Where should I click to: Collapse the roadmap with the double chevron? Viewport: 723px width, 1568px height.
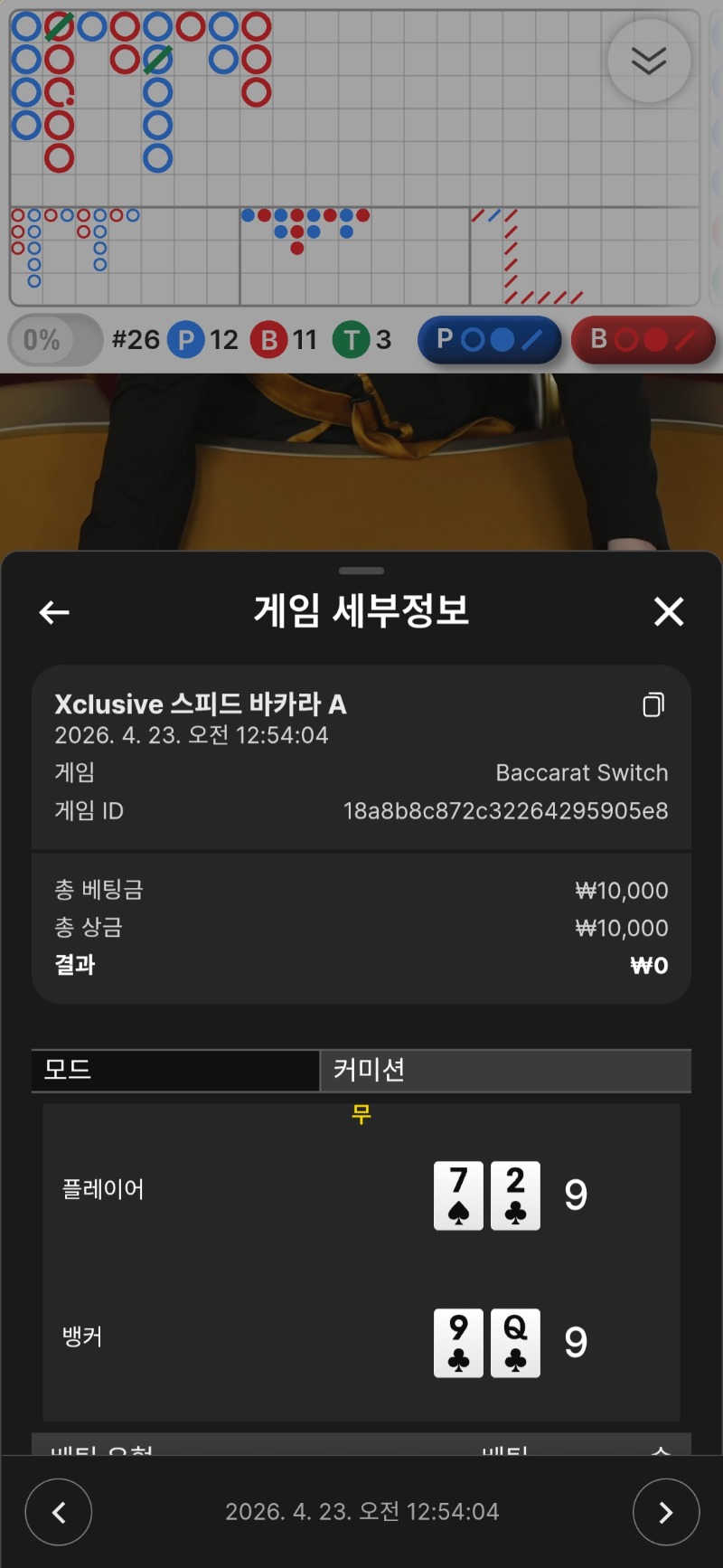pos(649,61)
